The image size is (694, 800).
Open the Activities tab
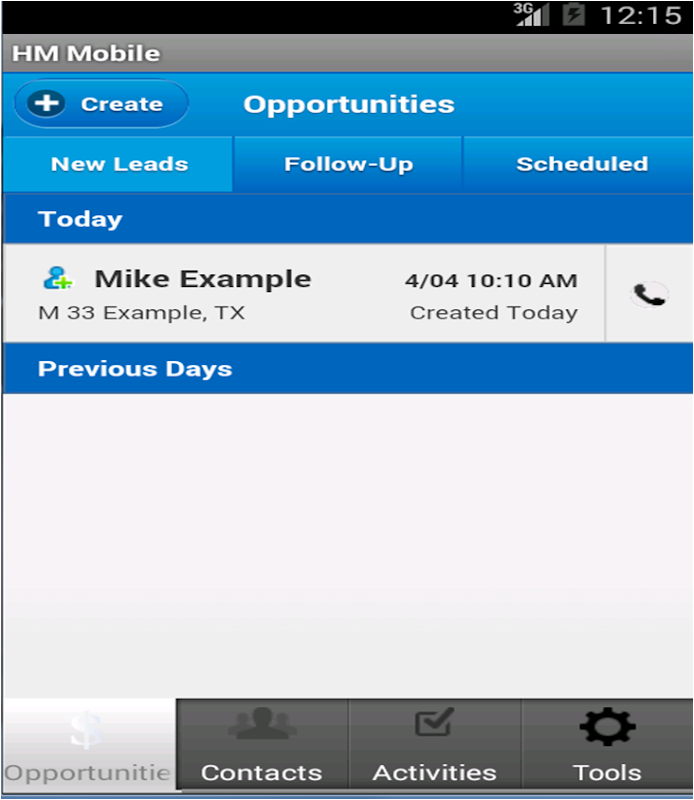(x=434, y=745)
